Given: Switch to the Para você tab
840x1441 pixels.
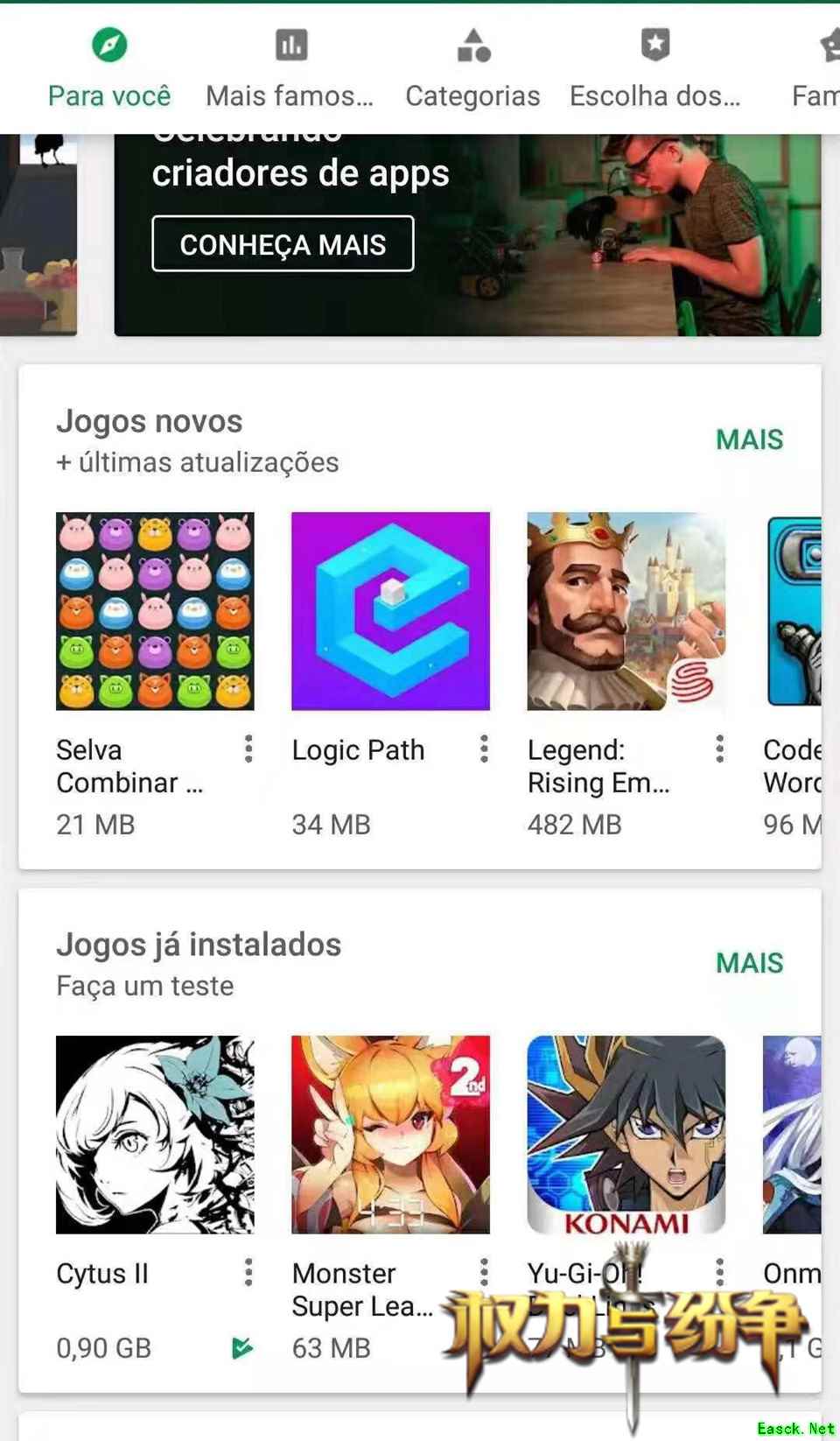Looking at the screenshot, I should click(109, 68).
